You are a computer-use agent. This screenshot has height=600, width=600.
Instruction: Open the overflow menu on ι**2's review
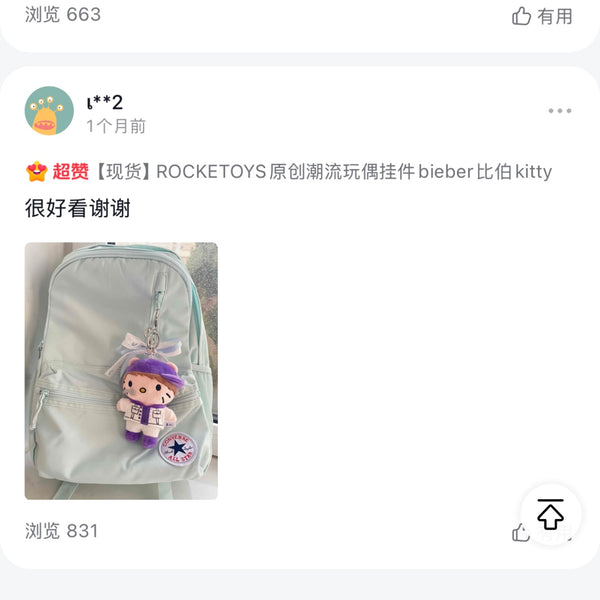pos(560,111)
